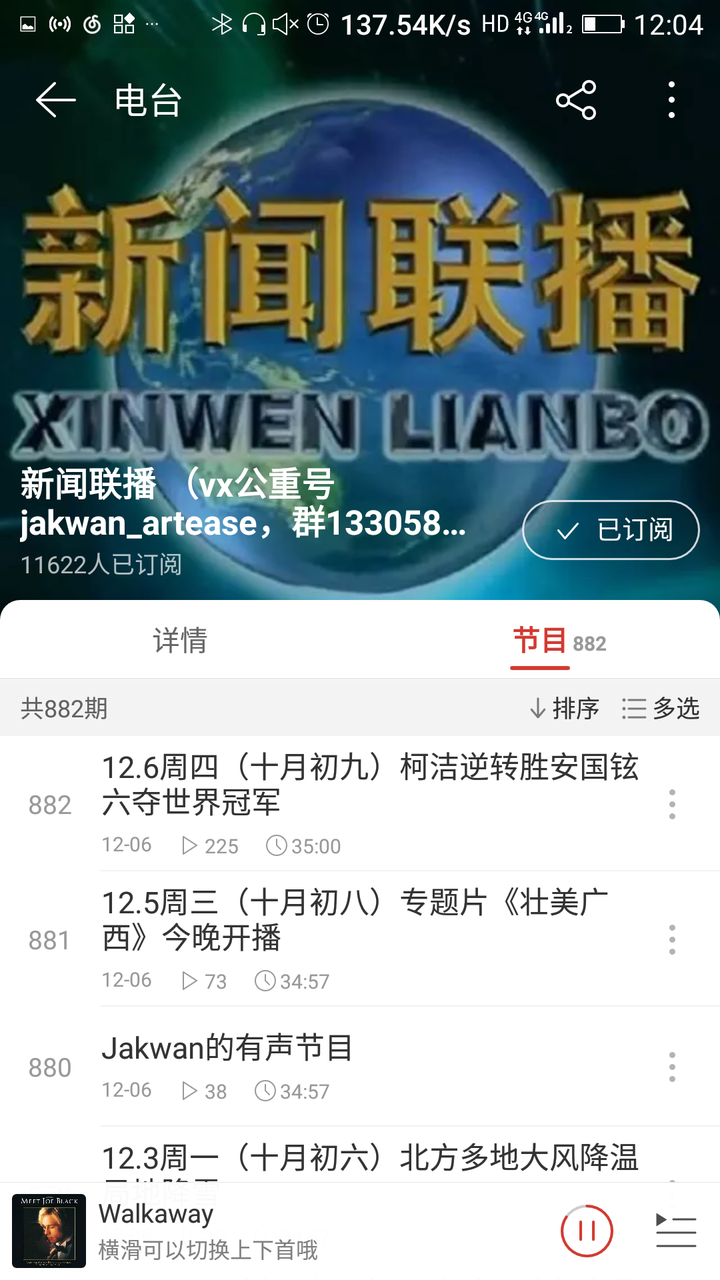This screenshot has width=720, height=1280.
Task: Enable 多选 multi-select mode
Action: click(660, 709)
